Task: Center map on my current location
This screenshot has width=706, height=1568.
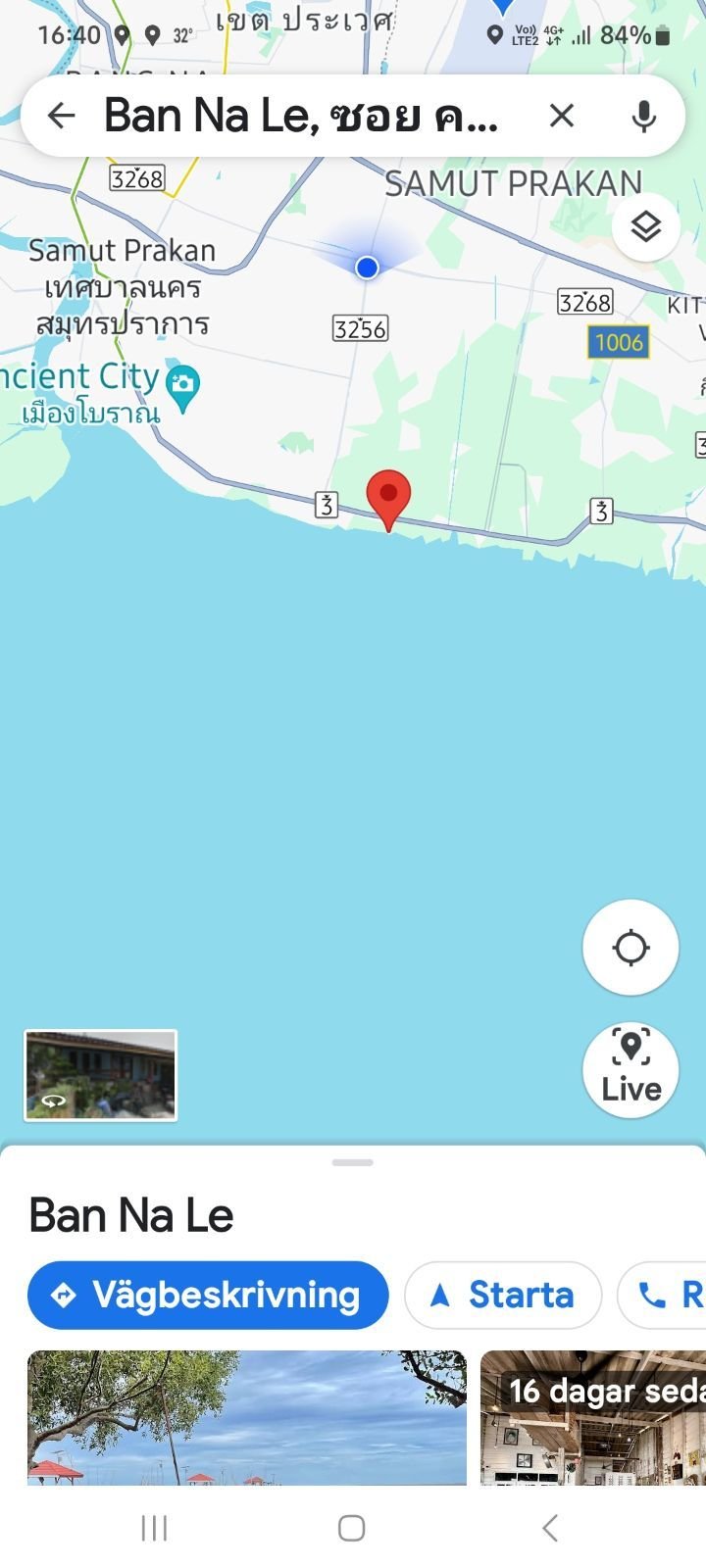Action: pyautogui.click(x=630, y=948)
